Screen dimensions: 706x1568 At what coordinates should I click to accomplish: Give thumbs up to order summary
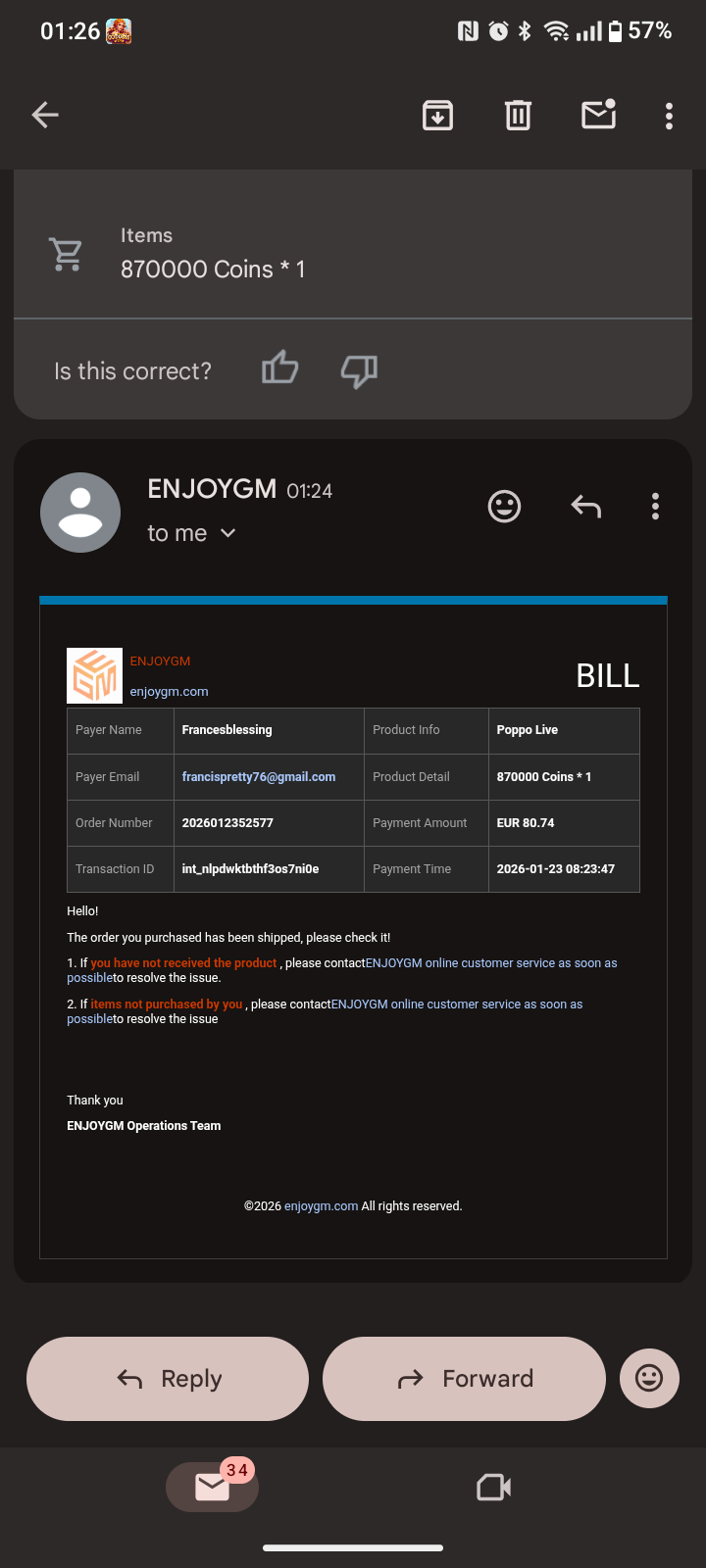[x=279, y=369]
